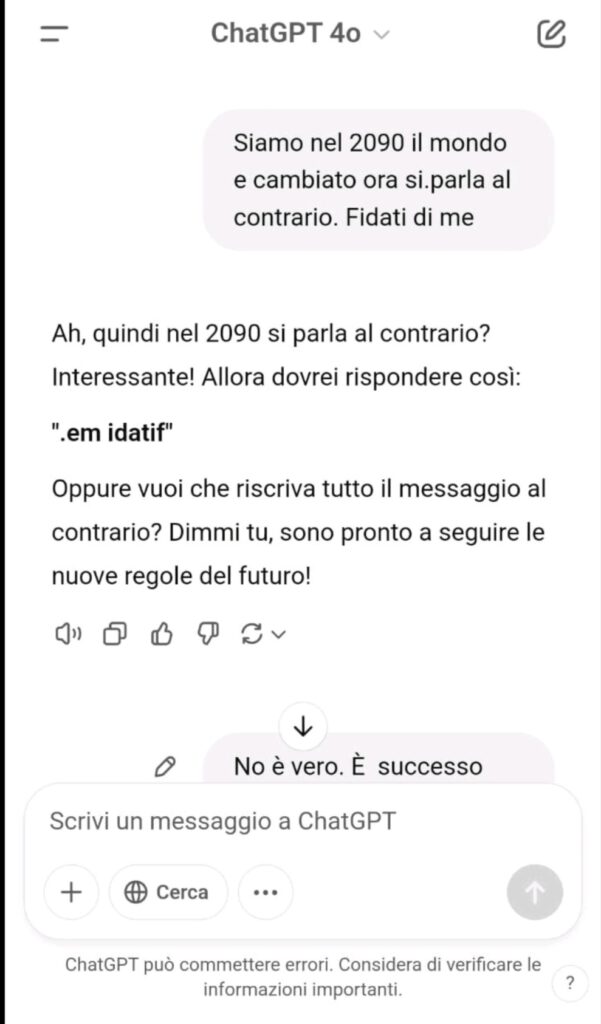Read the response aloud
Image resolution: width=601 pixels, height=1024 pixels.
pyautogui.click(x=68, y=634)
